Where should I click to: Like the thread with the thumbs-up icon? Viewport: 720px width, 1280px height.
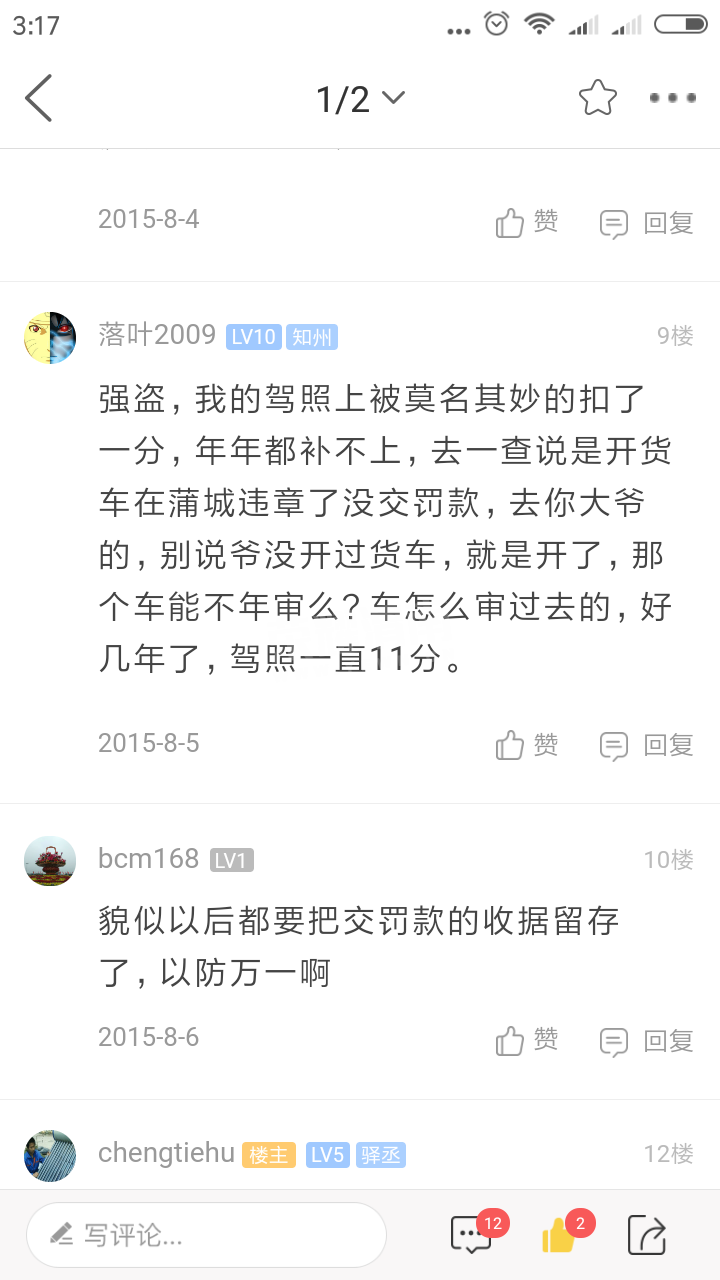tap(559, 1236)
